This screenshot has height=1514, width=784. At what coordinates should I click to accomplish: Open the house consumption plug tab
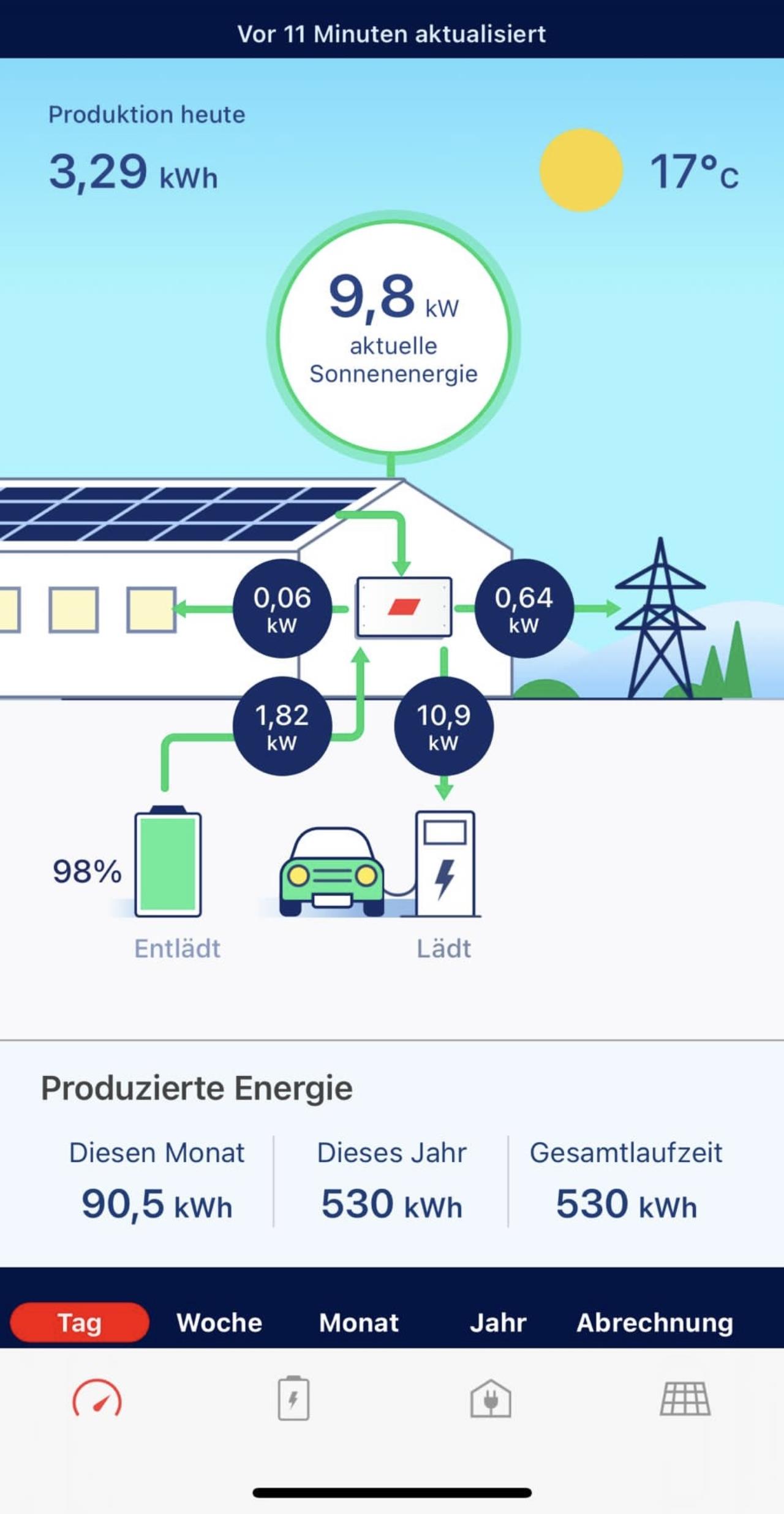(x=491, y=1398)
